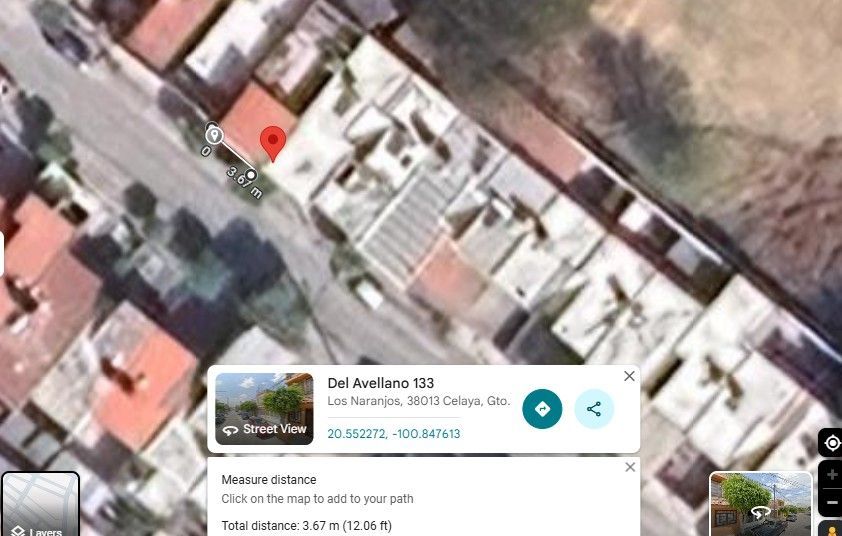Tap the red location pin

273,143
